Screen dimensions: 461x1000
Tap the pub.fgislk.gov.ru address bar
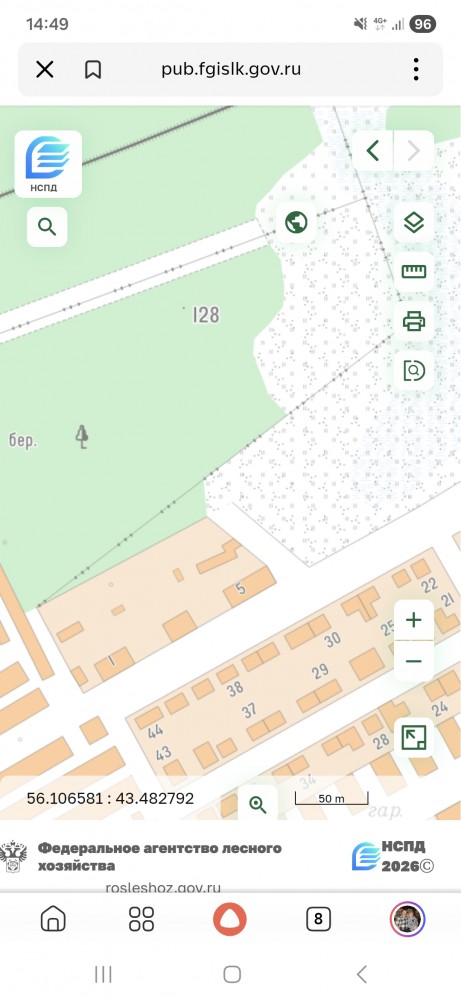pos(231,69)
